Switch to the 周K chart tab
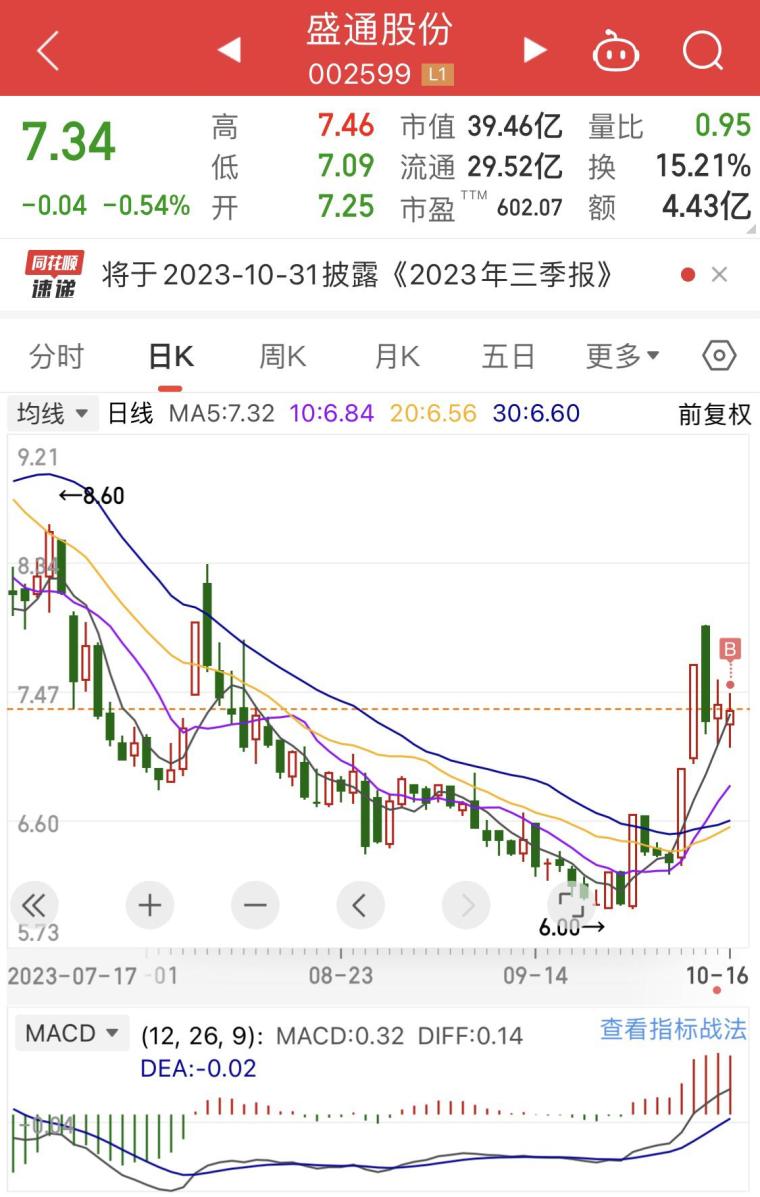Screen dimensions: 760x1197 coord(283,357)
